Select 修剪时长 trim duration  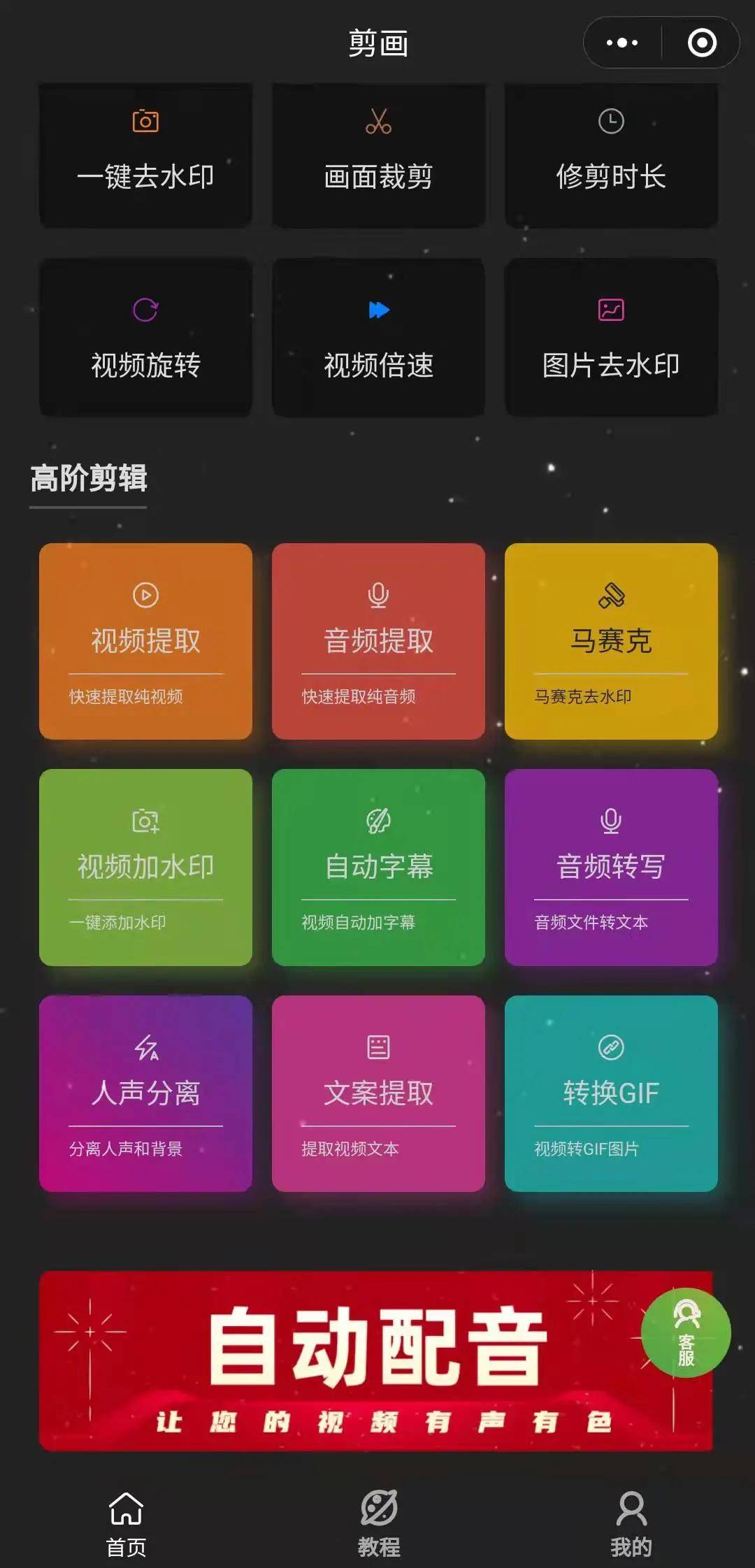pos(611,155)
